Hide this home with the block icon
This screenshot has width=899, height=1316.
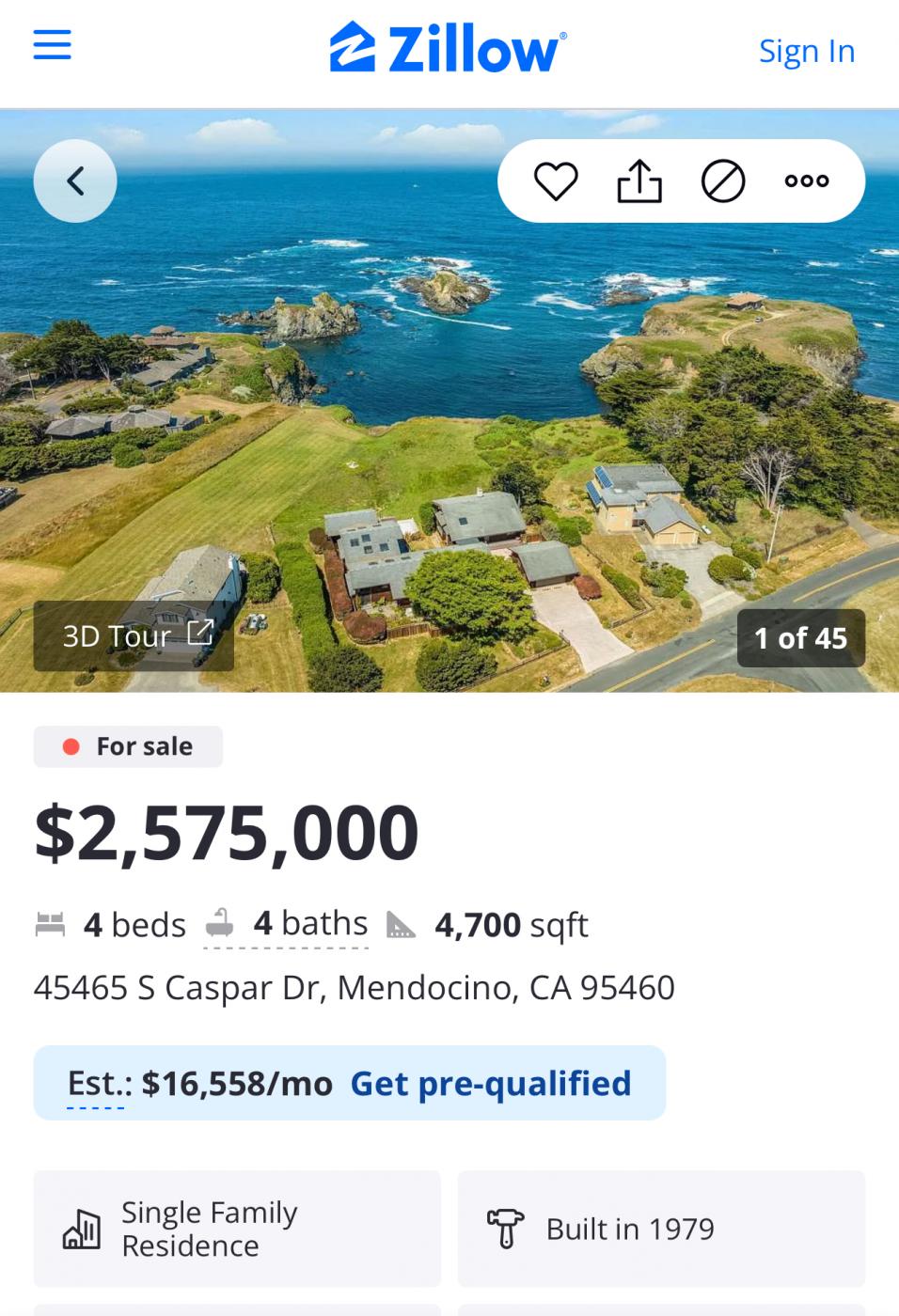click(723, 180)
